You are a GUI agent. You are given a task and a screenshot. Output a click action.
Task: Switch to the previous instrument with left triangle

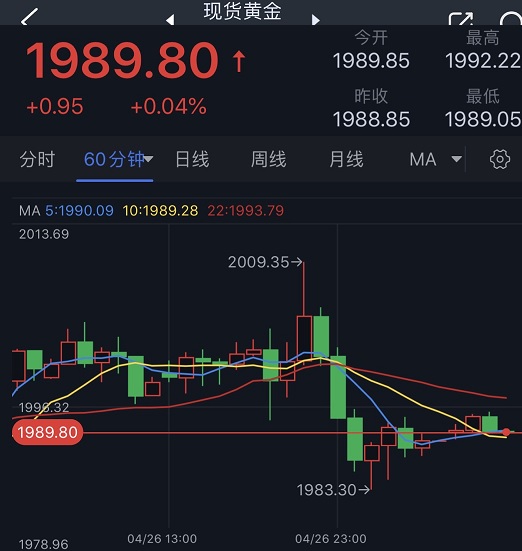point(170,20)
